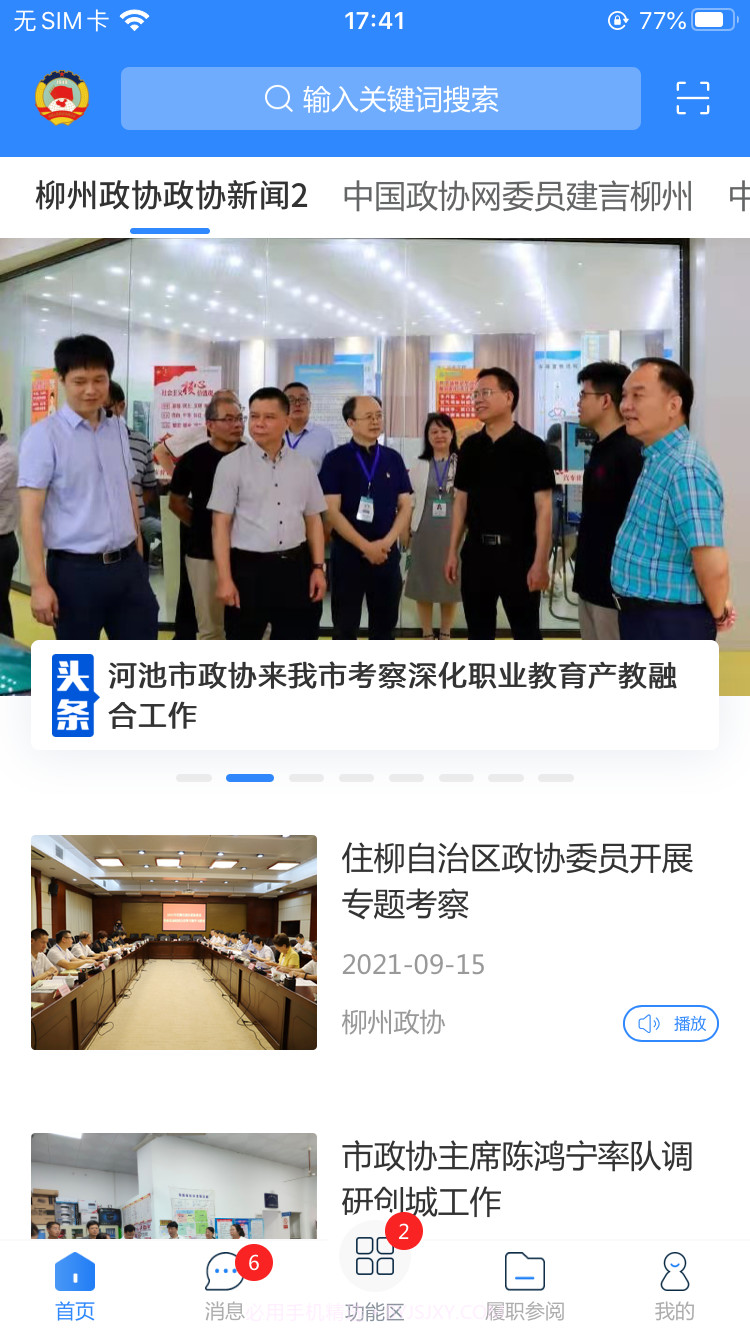Image resolution: width=750 pixels, height=1334 pixels.
Task: Tap the QR code scan icon
Action: pos(694,97)
